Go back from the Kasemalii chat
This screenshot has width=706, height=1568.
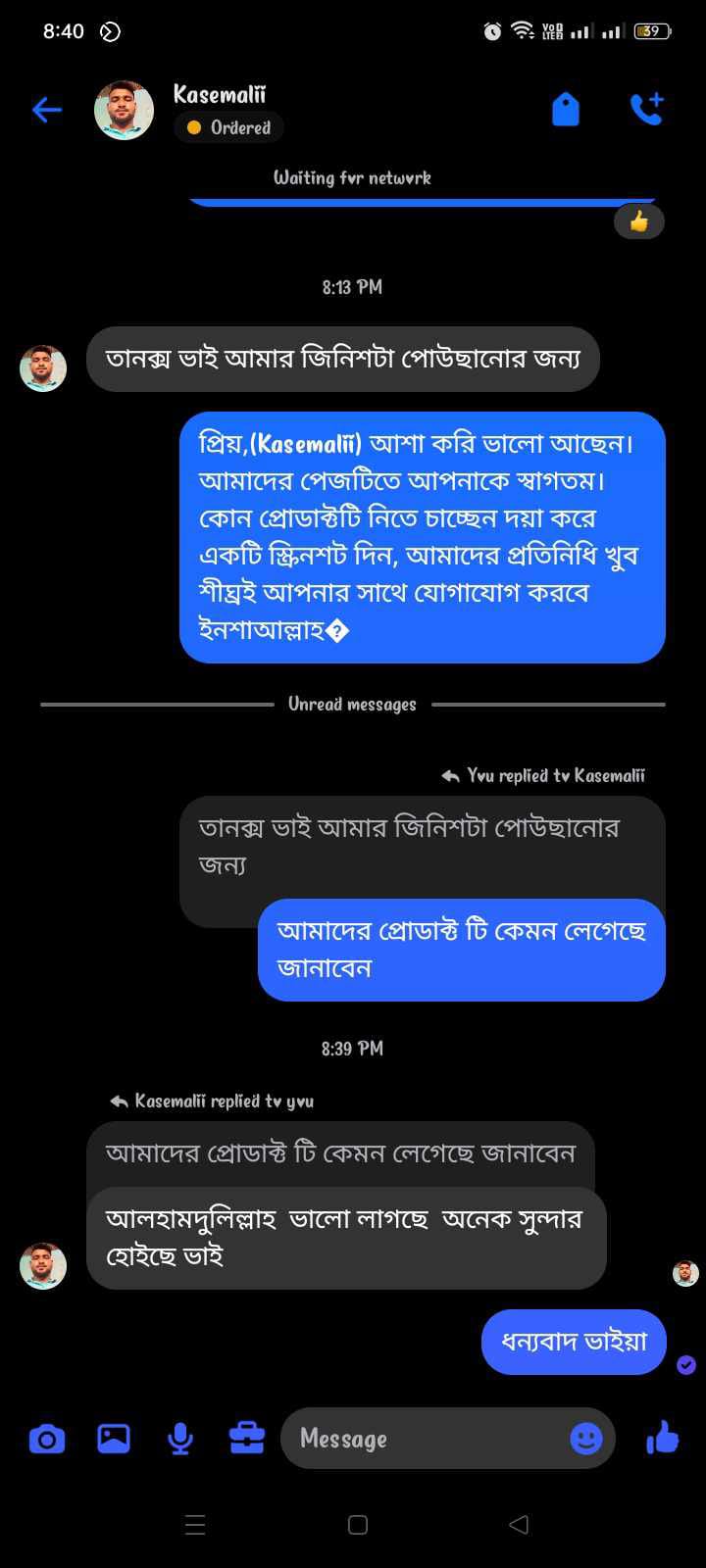click(47, 110)
